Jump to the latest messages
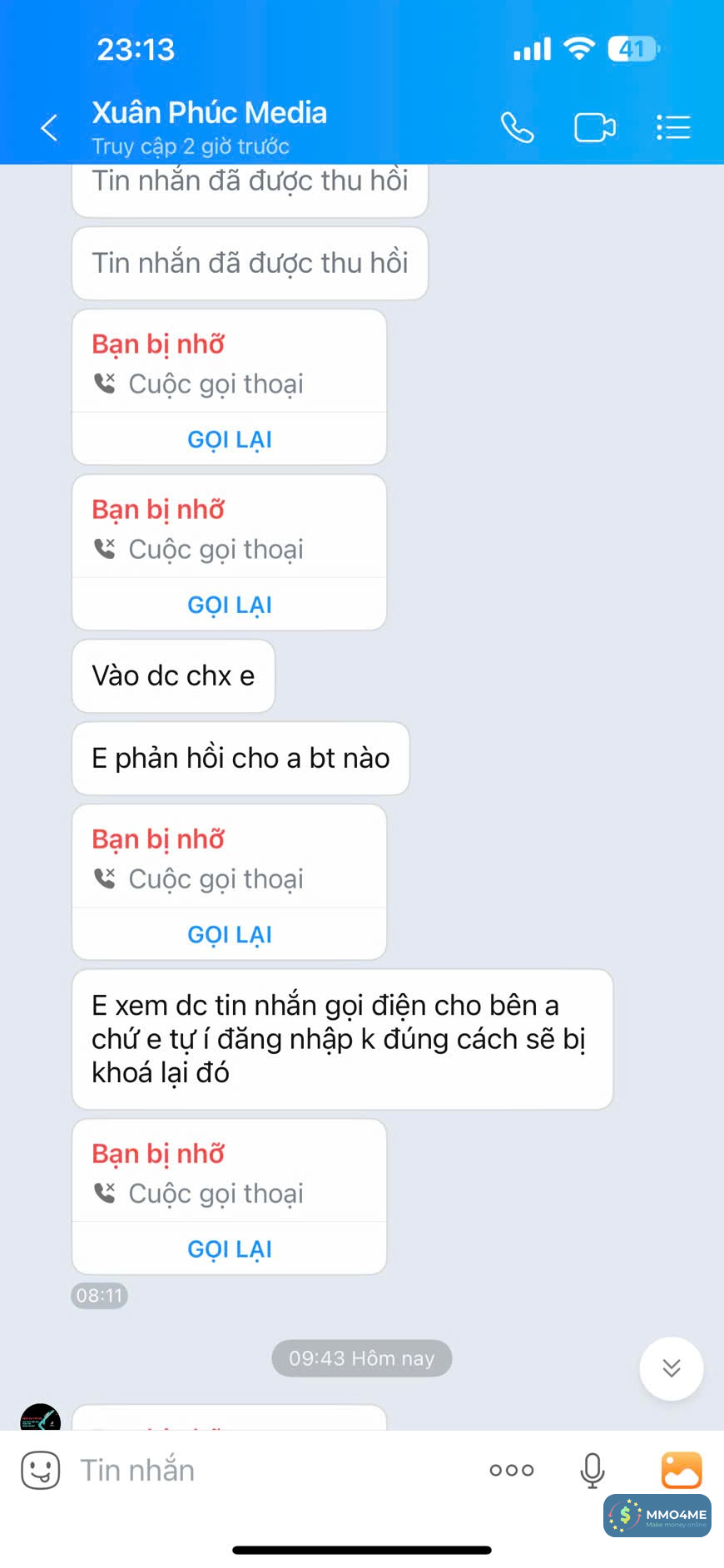Image resolution: width=724 pixels, height=1568 pixels. click(x=671, y=1368)
